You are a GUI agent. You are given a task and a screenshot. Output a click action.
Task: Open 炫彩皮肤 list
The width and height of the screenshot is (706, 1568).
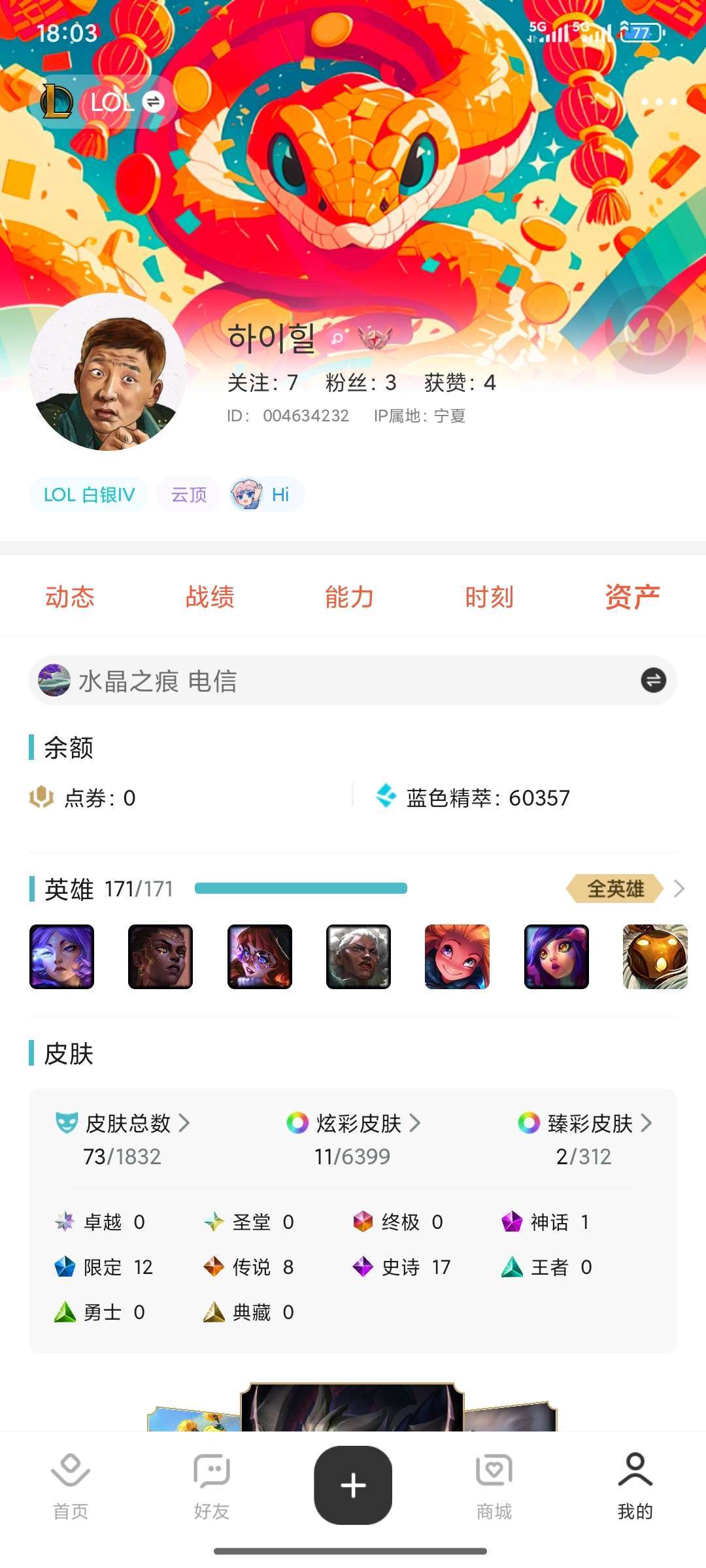(x=353, y=1139)
